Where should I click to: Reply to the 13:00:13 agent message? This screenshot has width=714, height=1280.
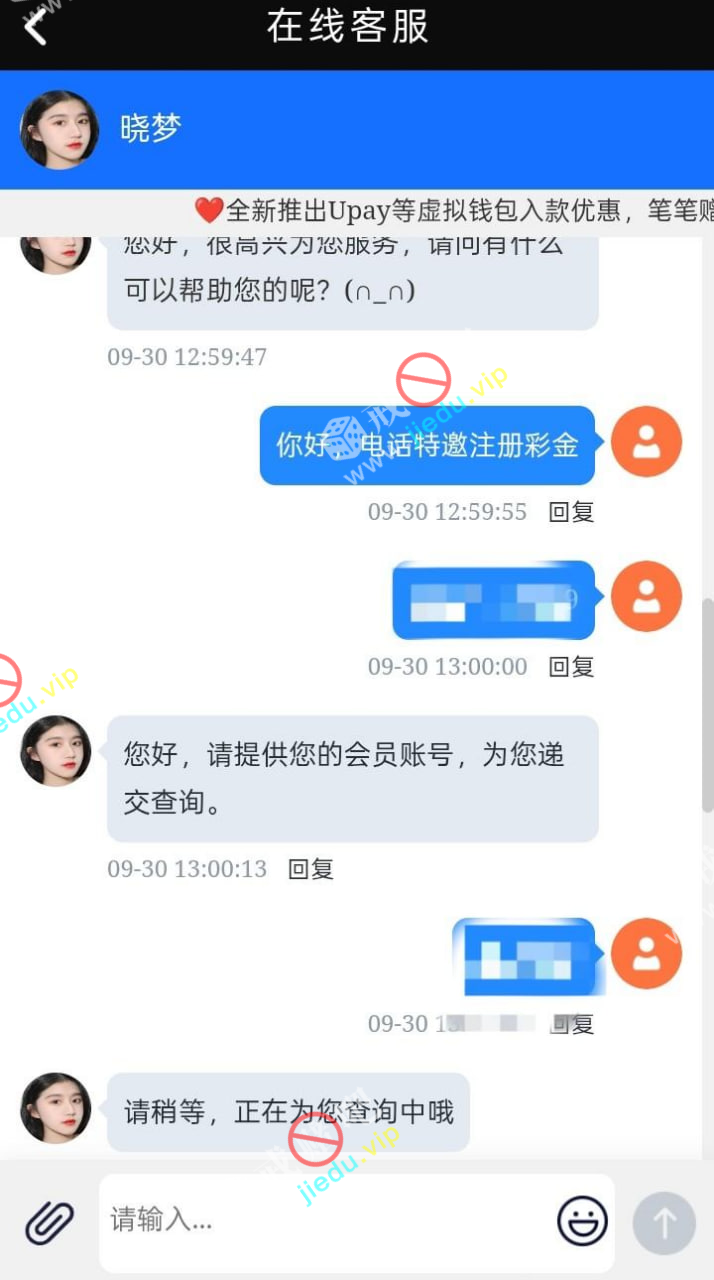[x=310, y=869]
